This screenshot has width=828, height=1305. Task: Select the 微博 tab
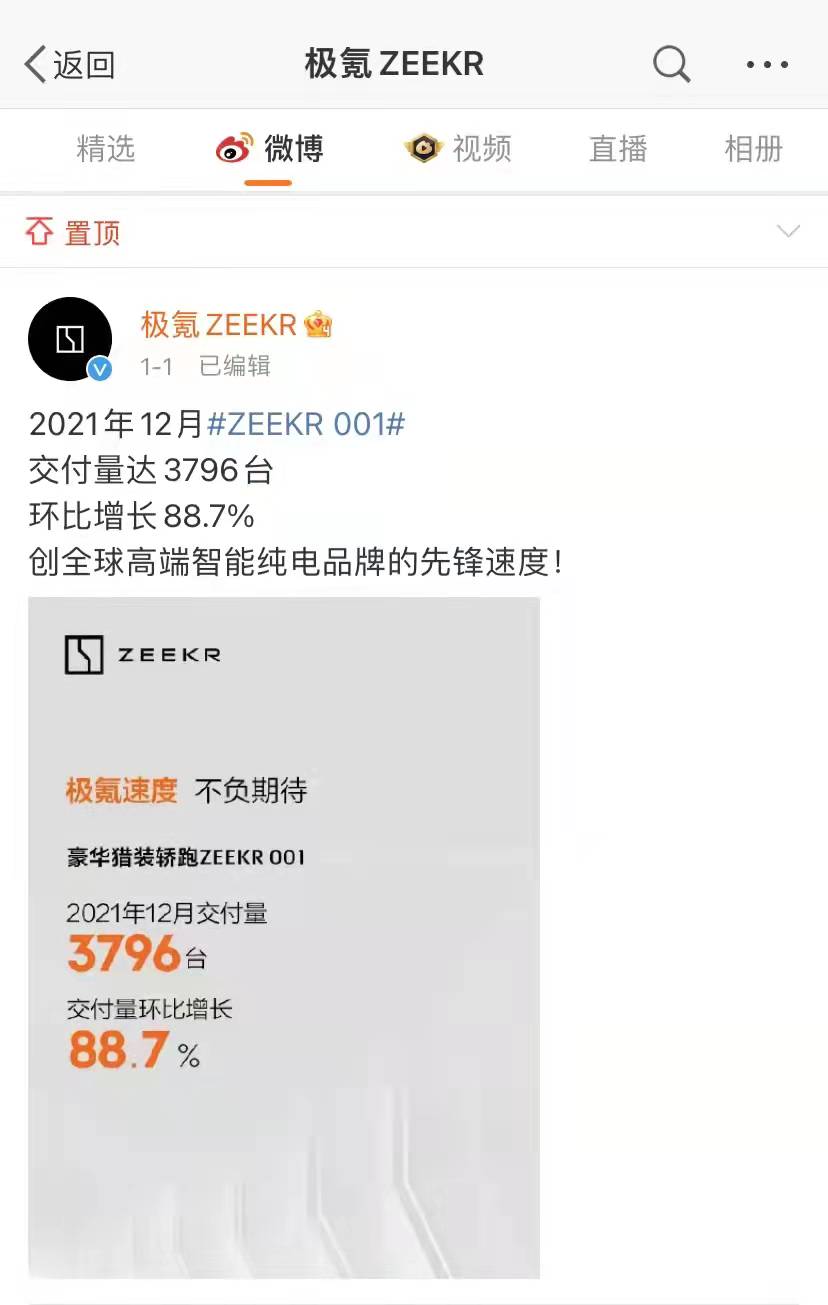(269, 150)
